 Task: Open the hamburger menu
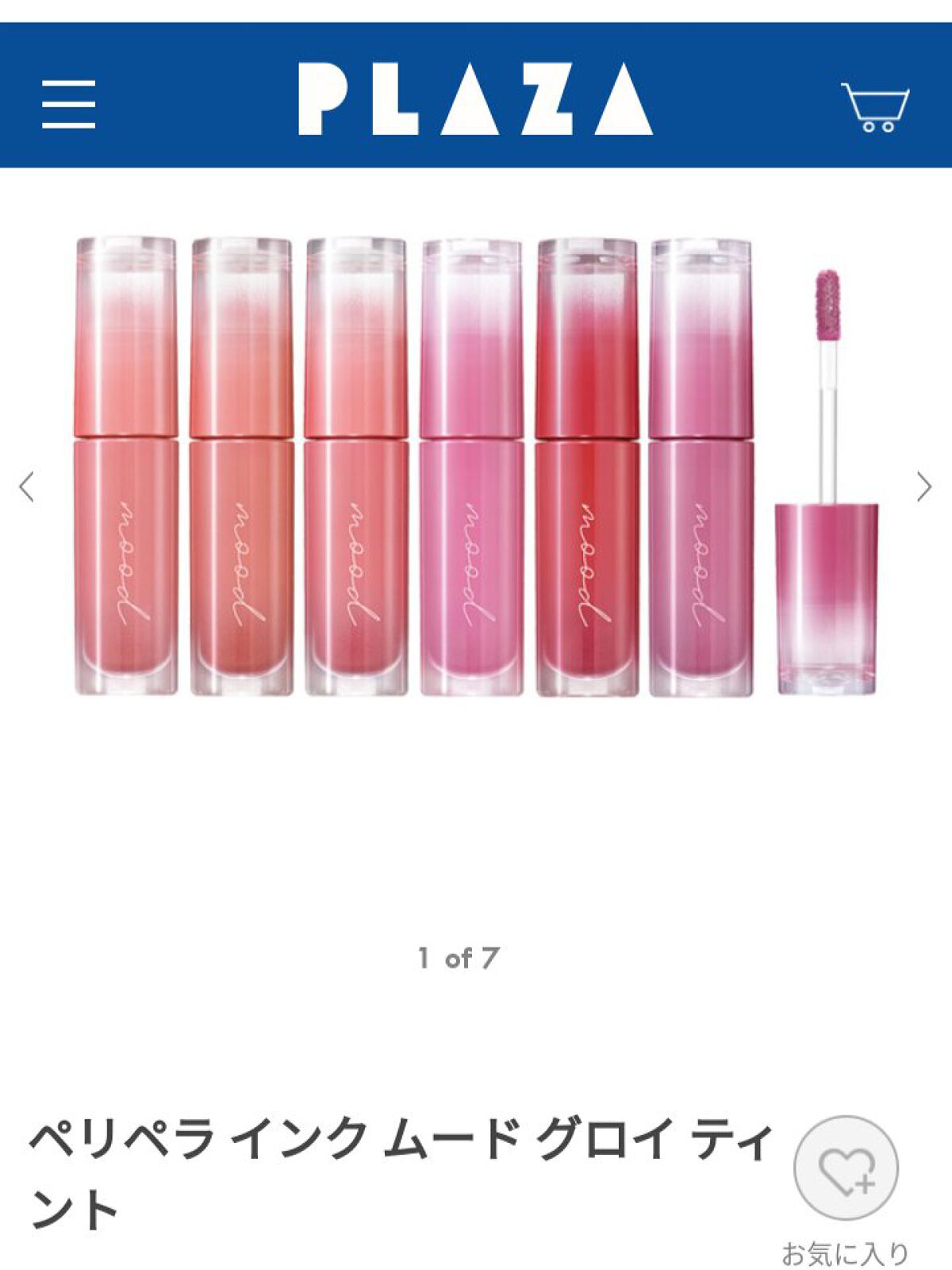pyautogui.click(x=69, y=104)
